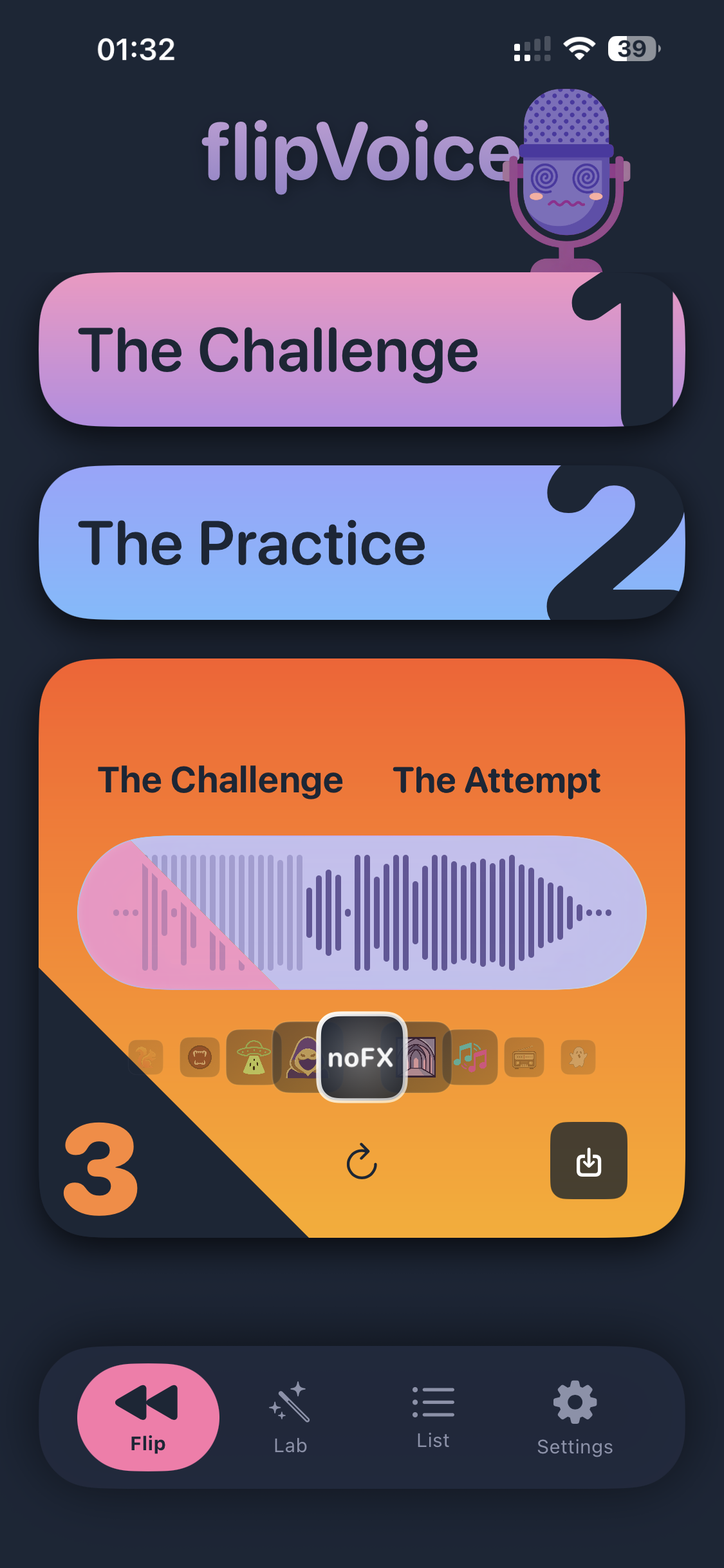Viewport: 724px width, 1568px height.
Task: Go to the Settings tab
Action: (575, 1417)
